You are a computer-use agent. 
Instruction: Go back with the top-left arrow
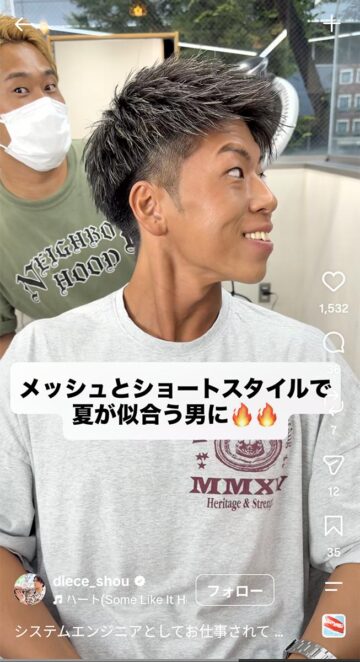(24, 24)
